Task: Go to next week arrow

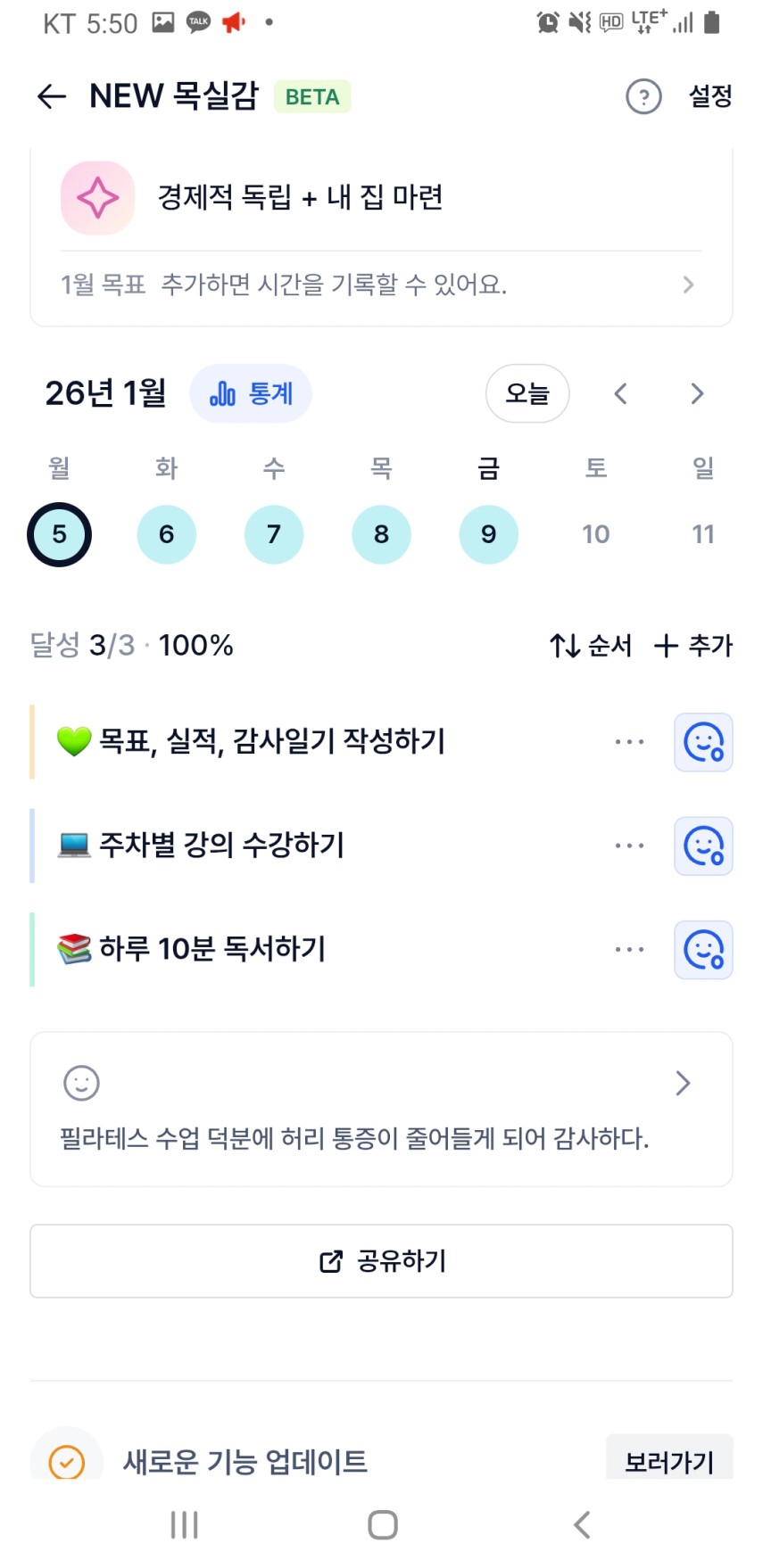Action: pos(697,393)
